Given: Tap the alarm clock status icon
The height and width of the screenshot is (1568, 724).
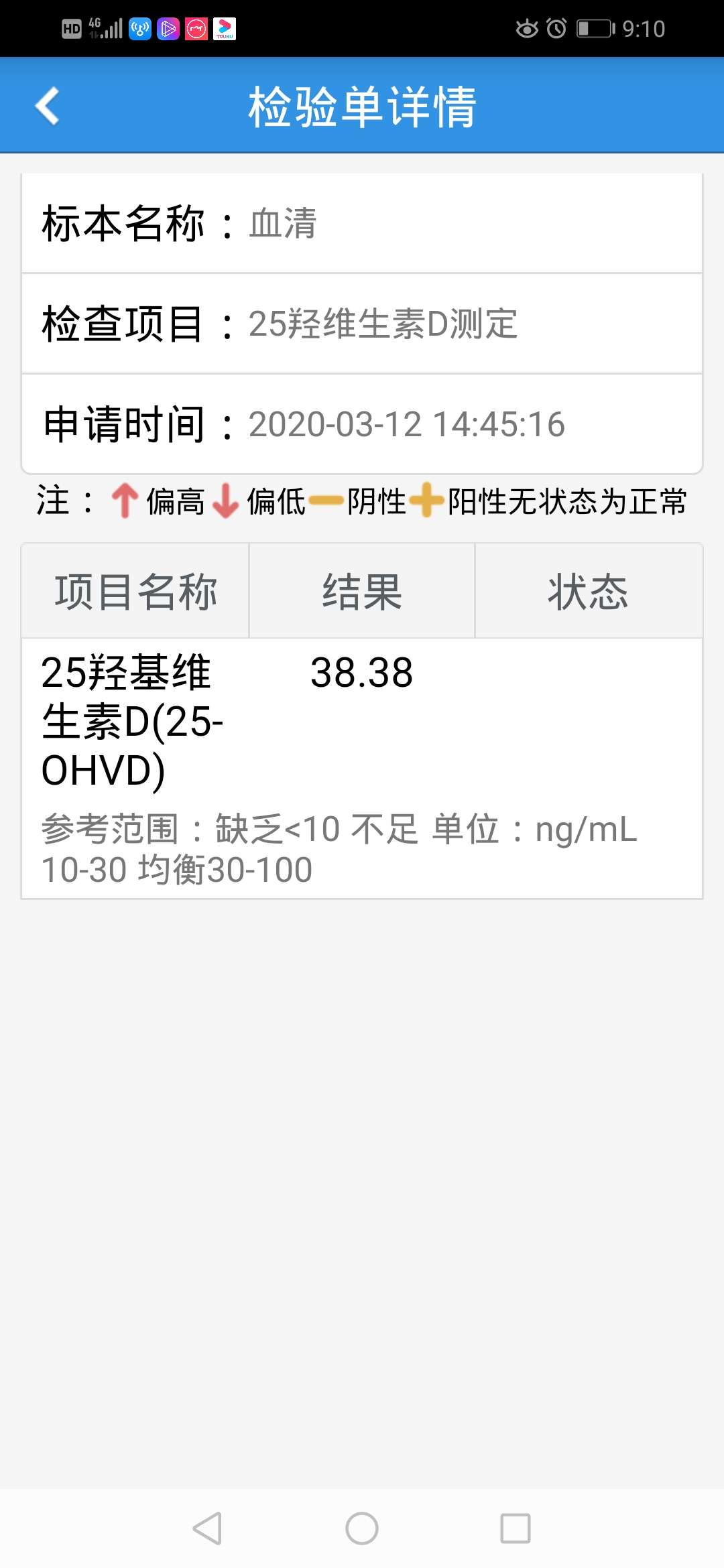Looking at the screenshot, I should click(557, 29).
